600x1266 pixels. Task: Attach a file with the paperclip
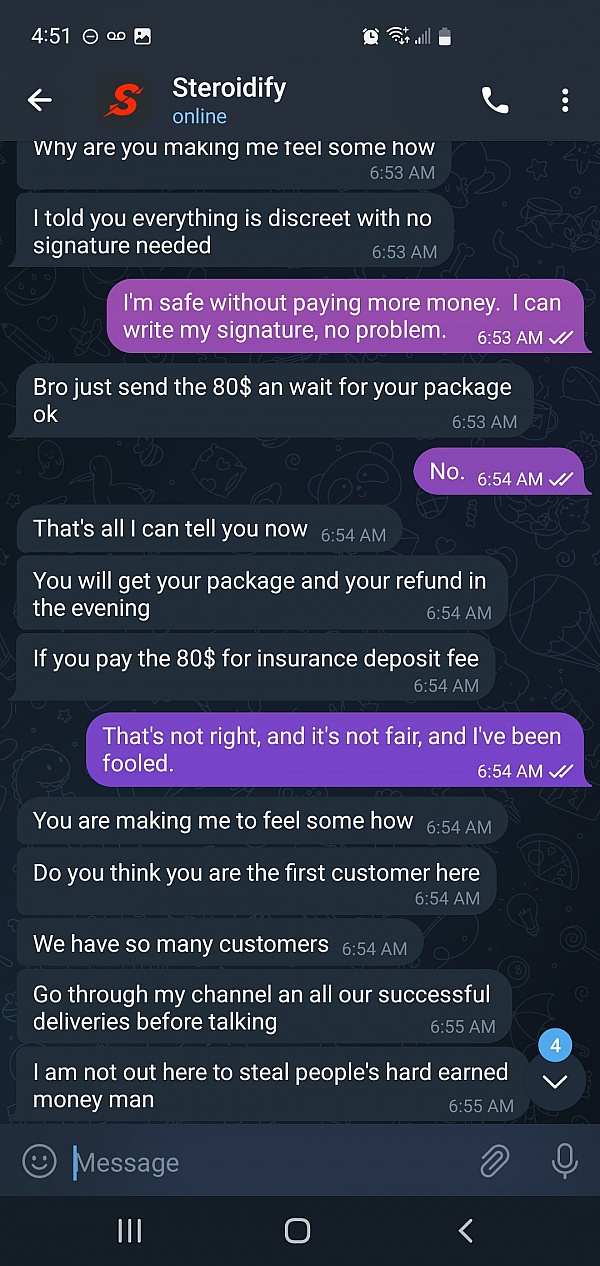point(494,1161)
